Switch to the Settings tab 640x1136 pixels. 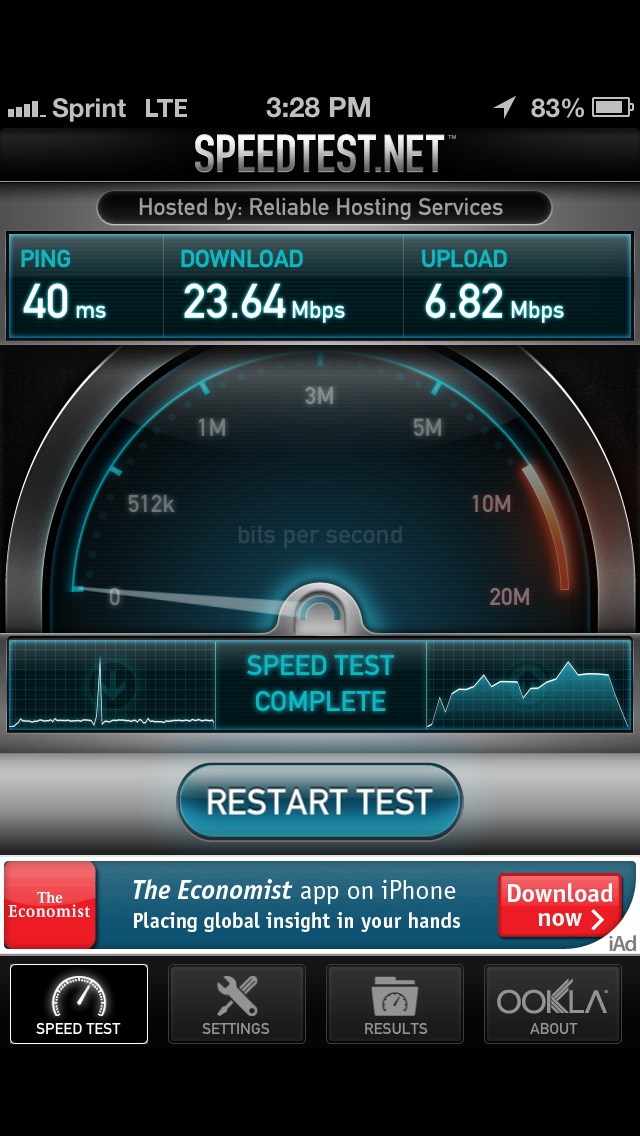pos(236,1003)
